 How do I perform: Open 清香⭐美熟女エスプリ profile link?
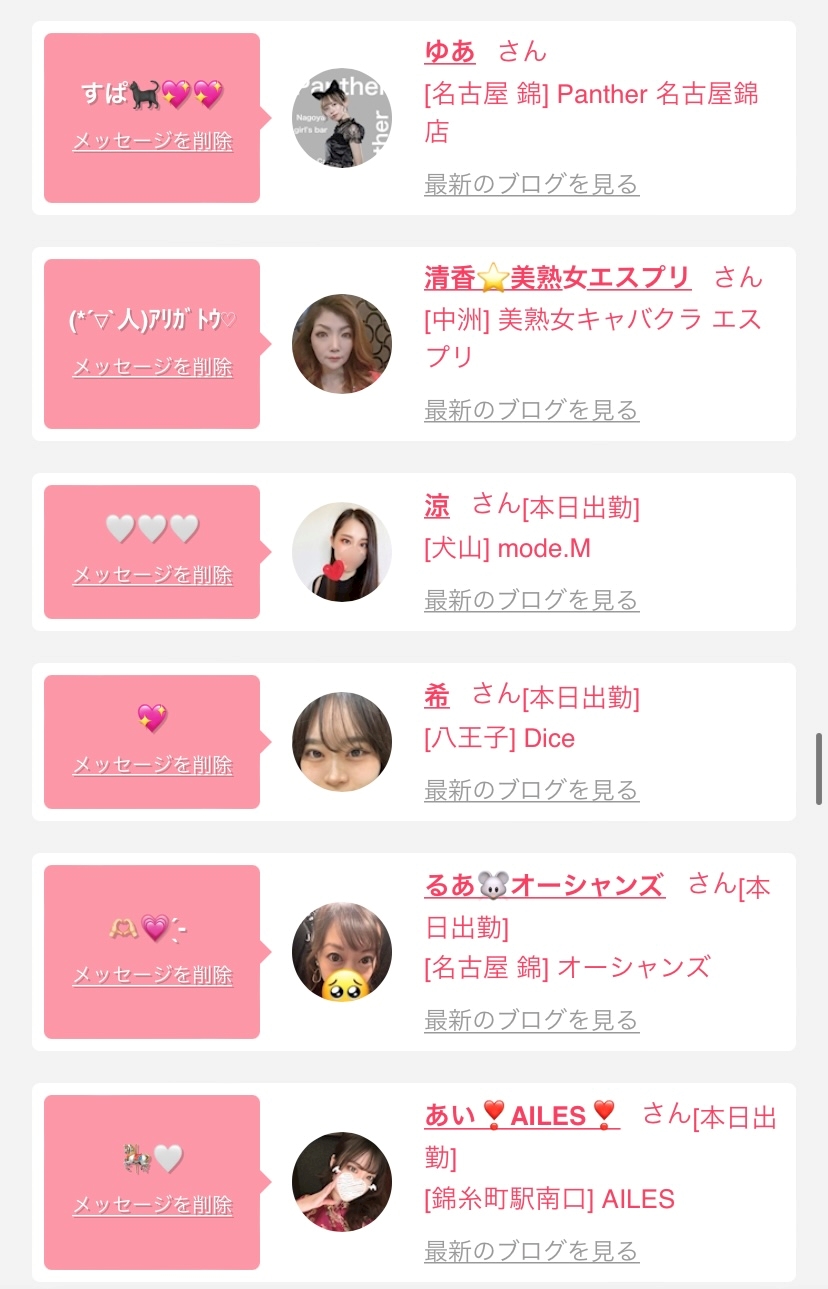click(x=557, y=277)
